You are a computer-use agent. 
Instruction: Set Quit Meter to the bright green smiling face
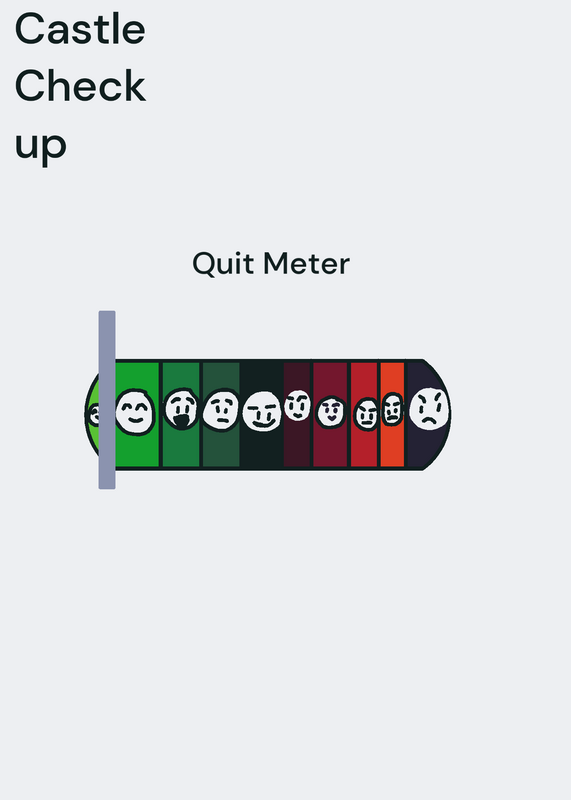pyautogui.click(x=134, y=412)
